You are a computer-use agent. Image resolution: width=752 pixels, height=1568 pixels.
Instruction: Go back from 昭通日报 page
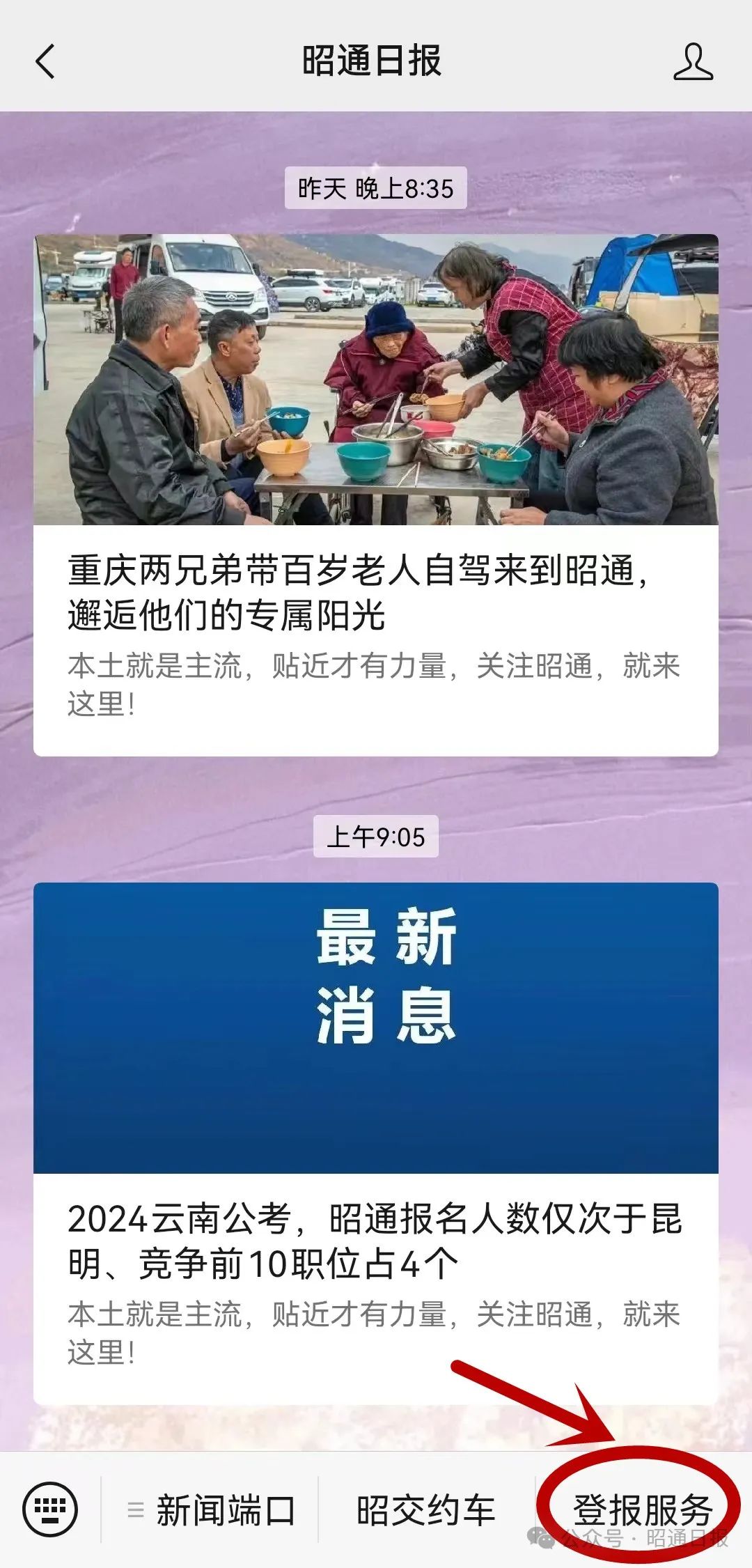click(x=45, y=61)
